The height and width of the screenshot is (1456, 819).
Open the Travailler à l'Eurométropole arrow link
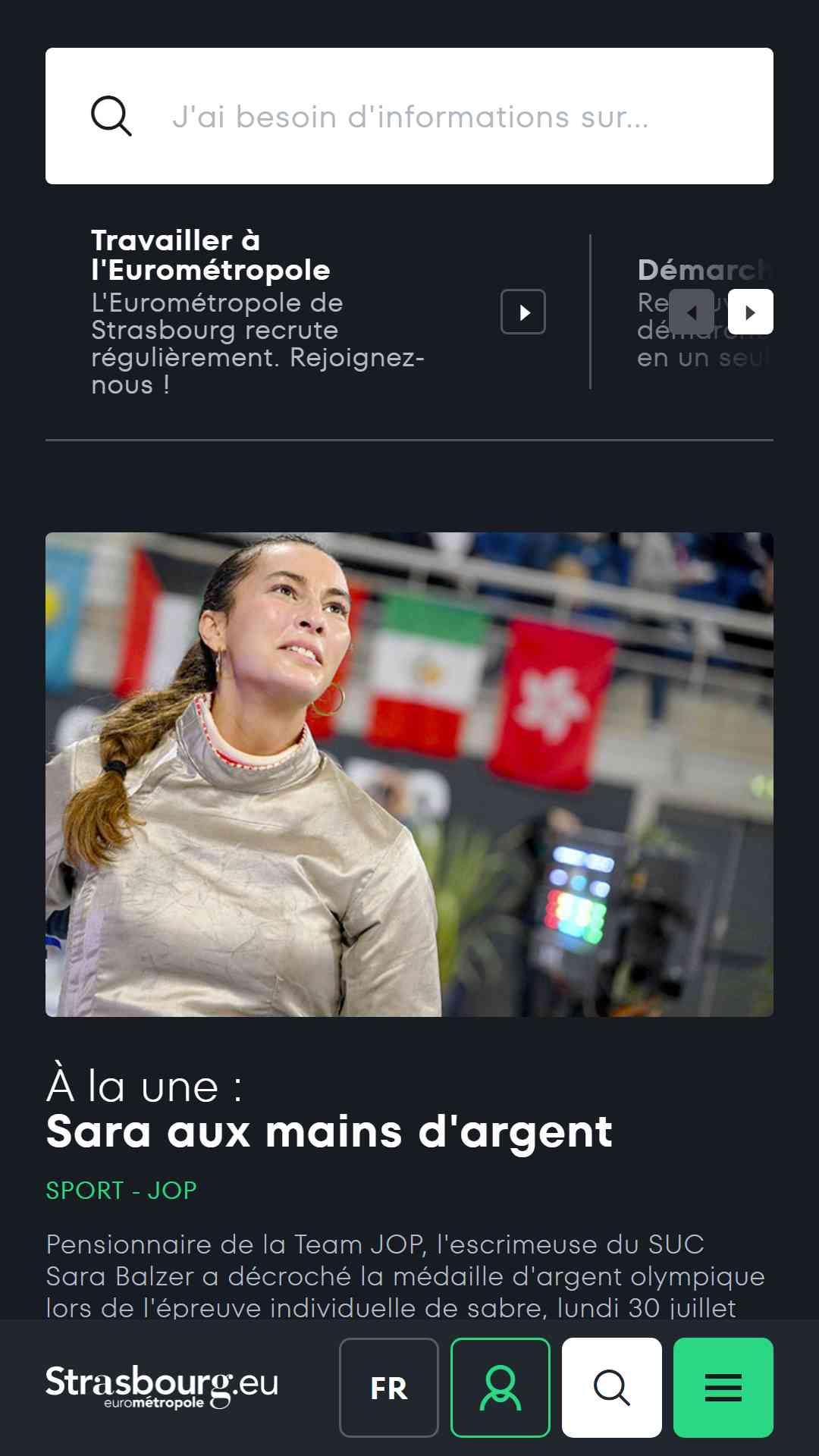pos(523,312)
